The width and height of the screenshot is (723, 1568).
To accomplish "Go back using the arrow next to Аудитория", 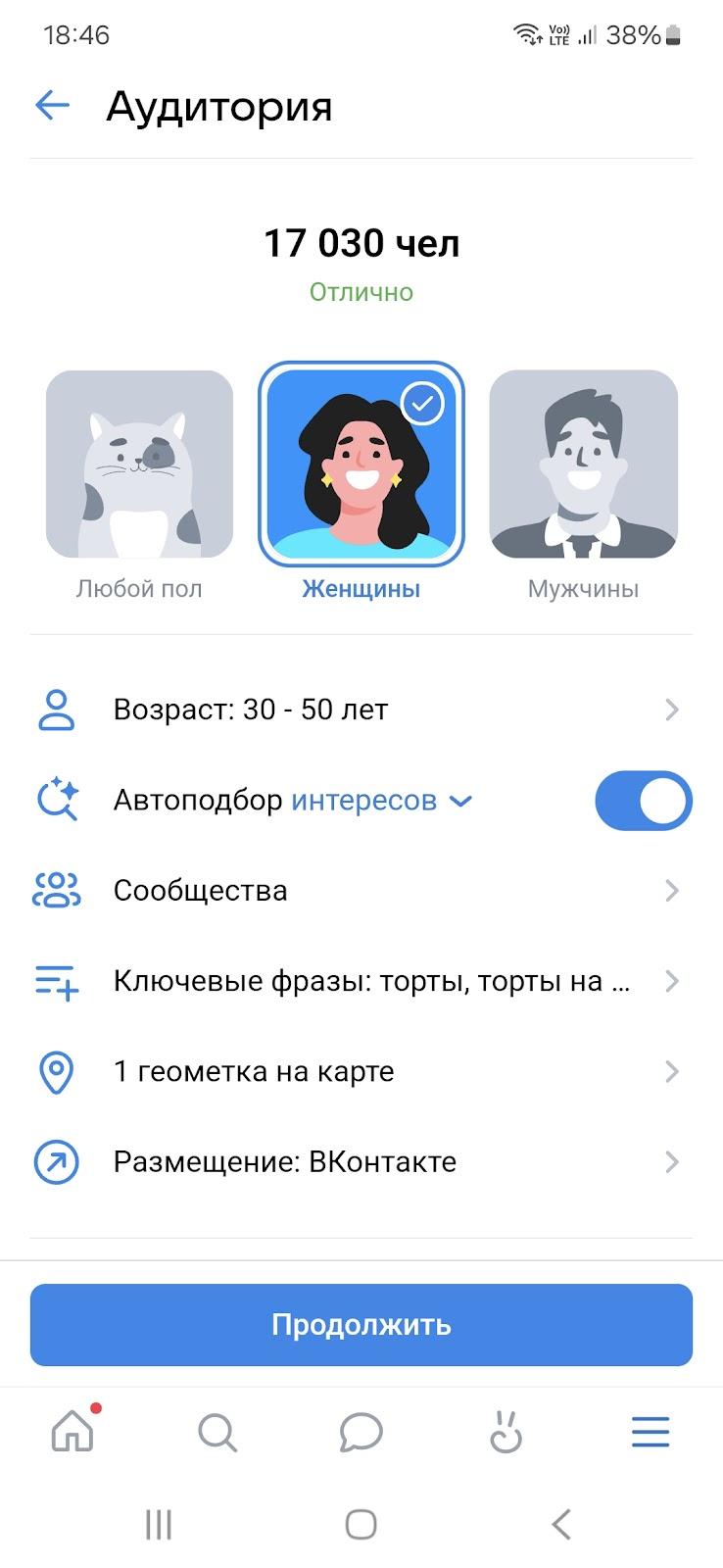I will pyautogui.click(x=52, y=105).
